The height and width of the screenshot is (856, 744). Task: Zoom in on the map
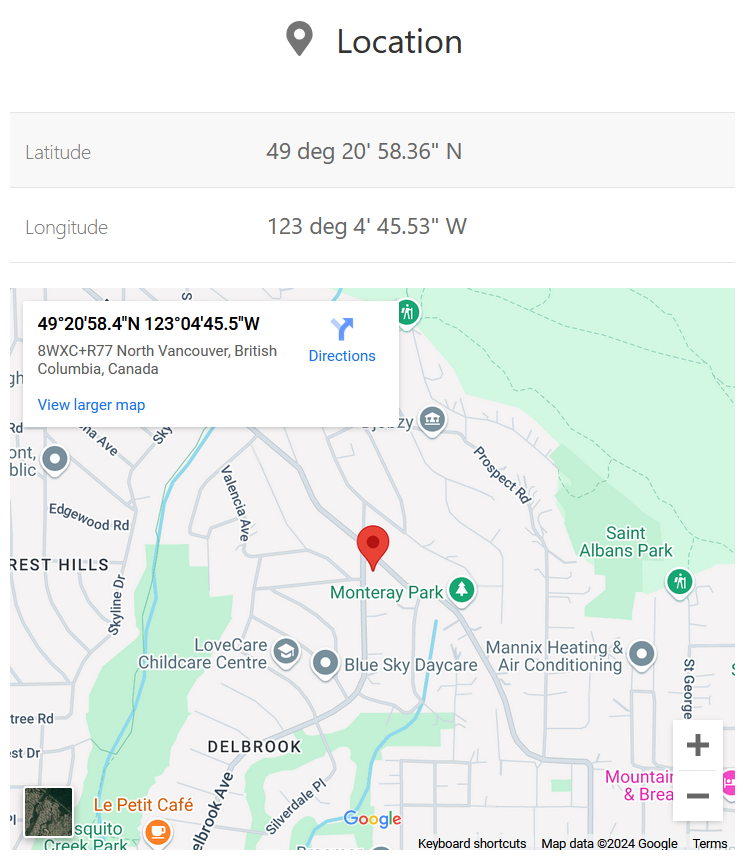point(698,745)
